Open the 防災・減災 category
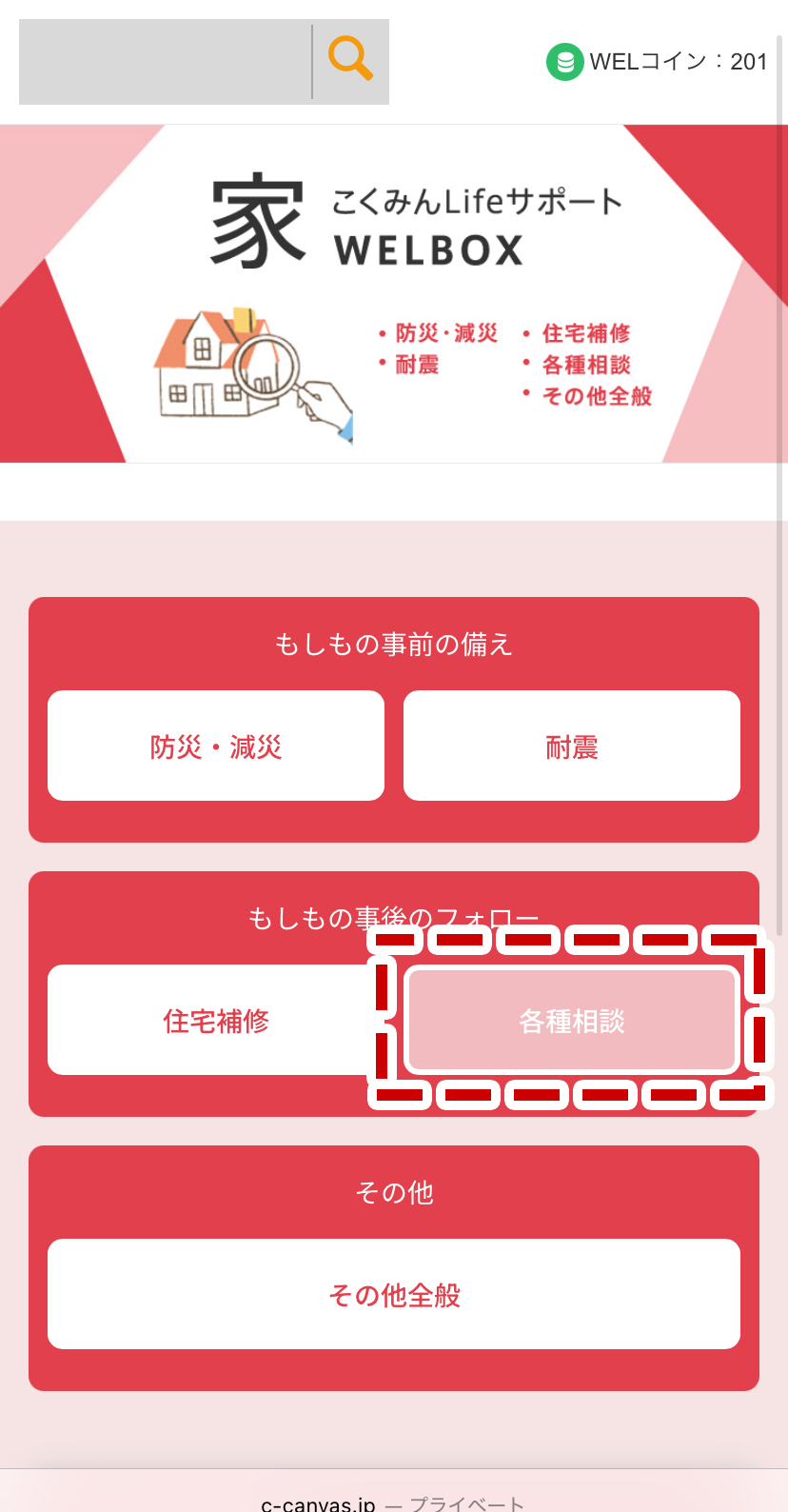The width and height of the screenshot is (788, 1512). [x=216, y=746]
